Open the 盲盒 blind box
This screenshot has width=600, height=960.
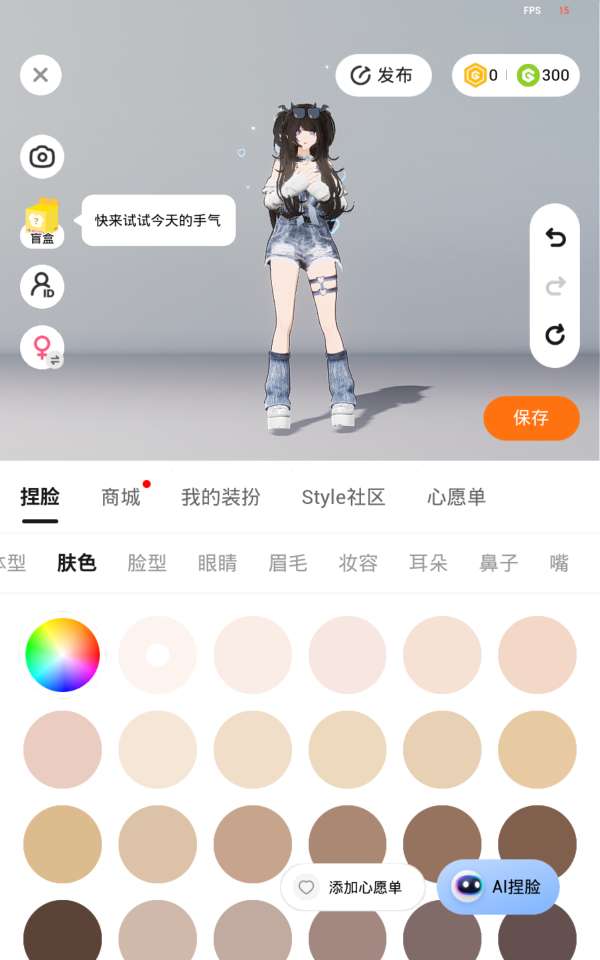42,222
